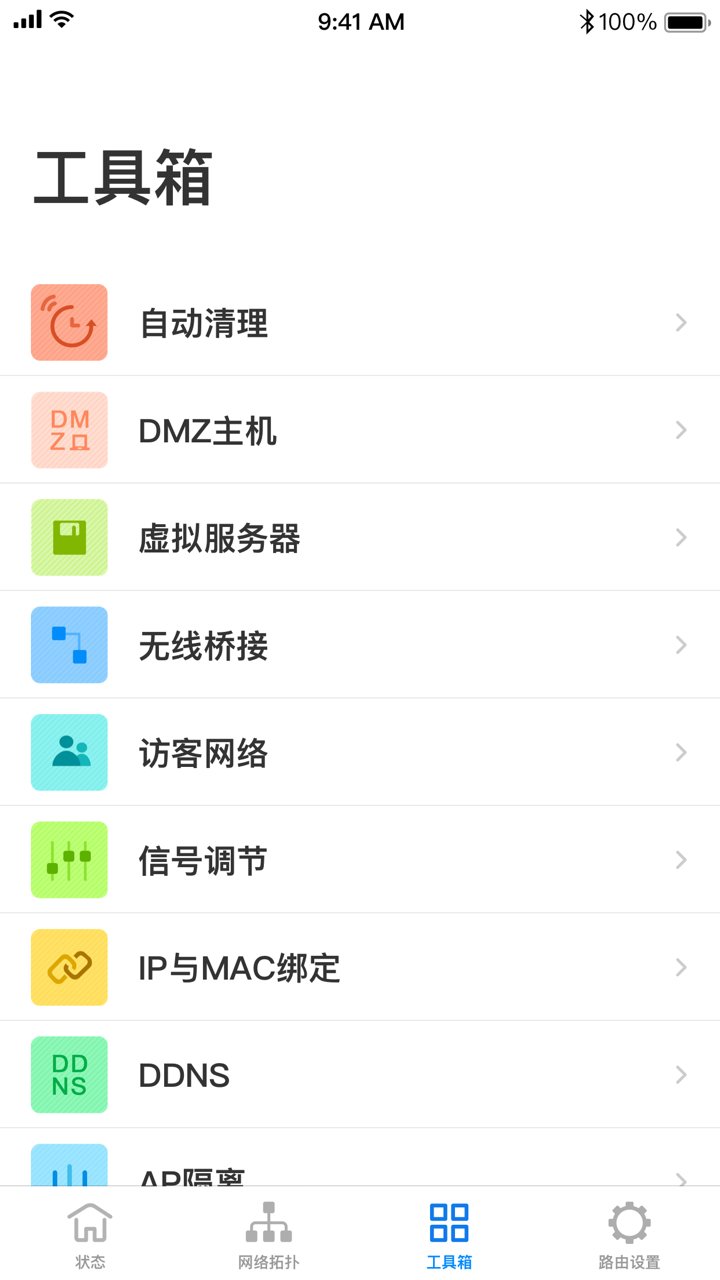
Task: Click the 网络拓扑 topology icon
Action: [x=269, y=1222]
